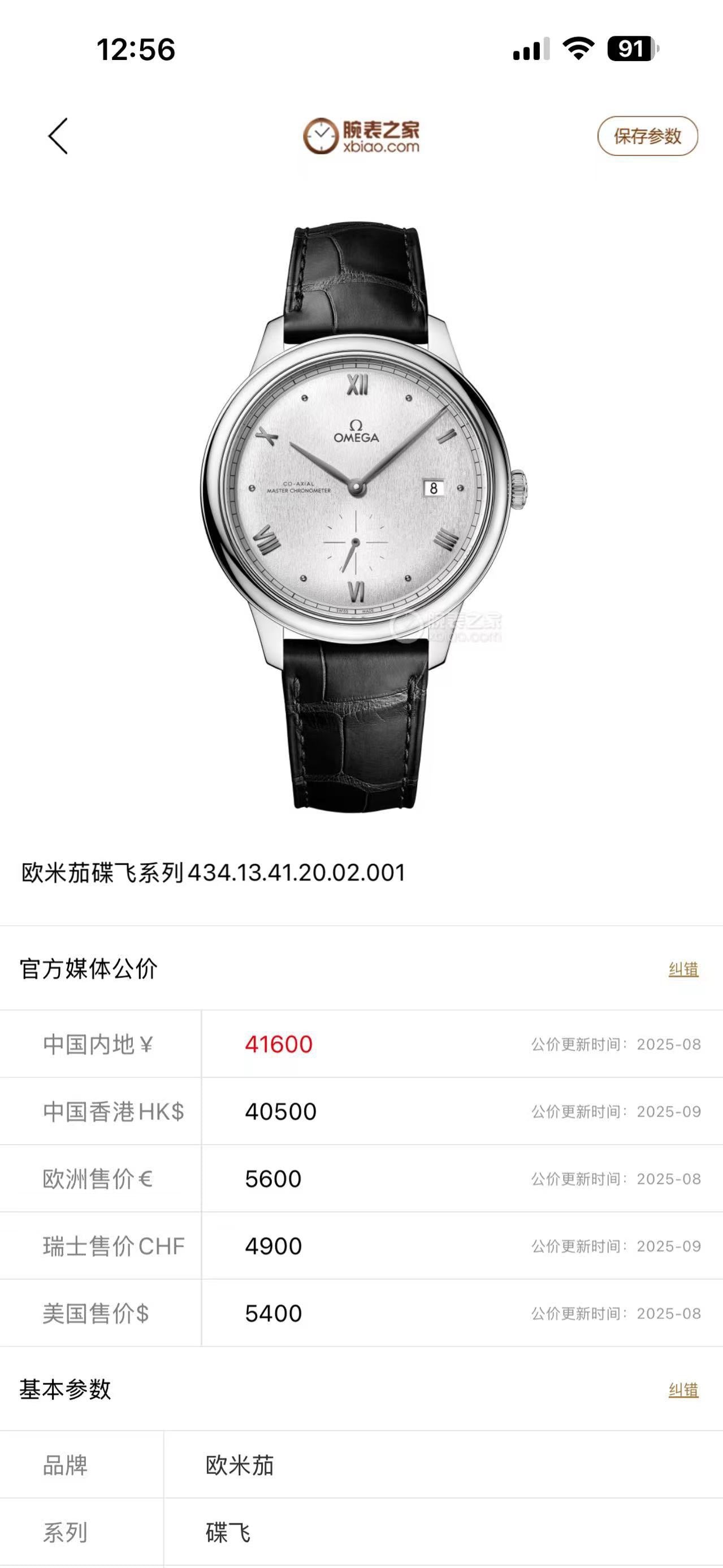
Task: Go back using the top-left arrow
Action: [x=58, y=136]
